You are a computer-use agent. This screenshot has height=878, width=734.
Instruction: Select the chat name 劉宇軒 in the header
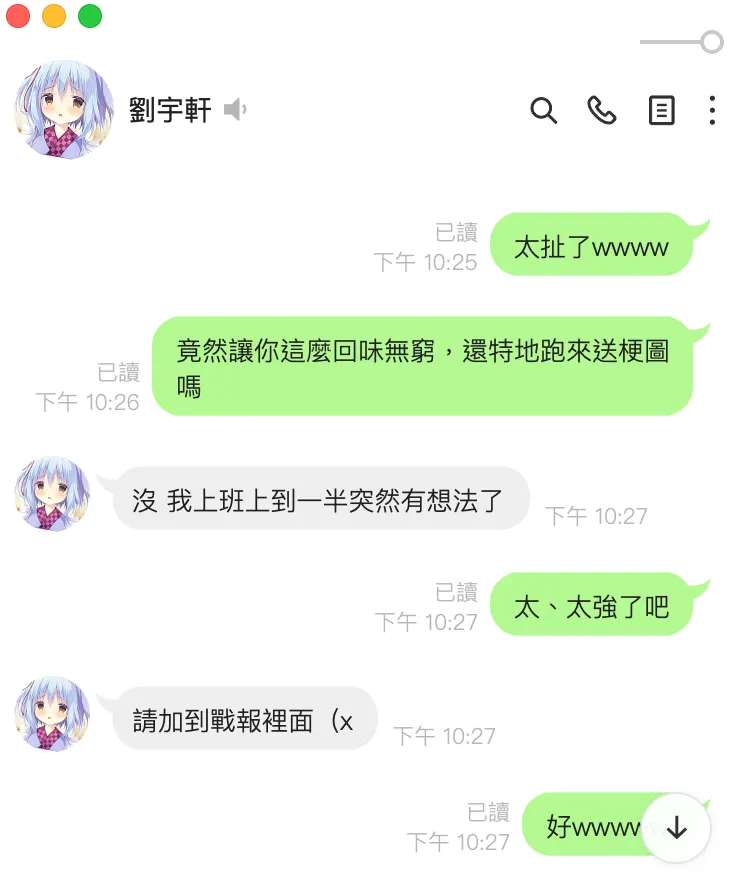[x=169, y=112]
